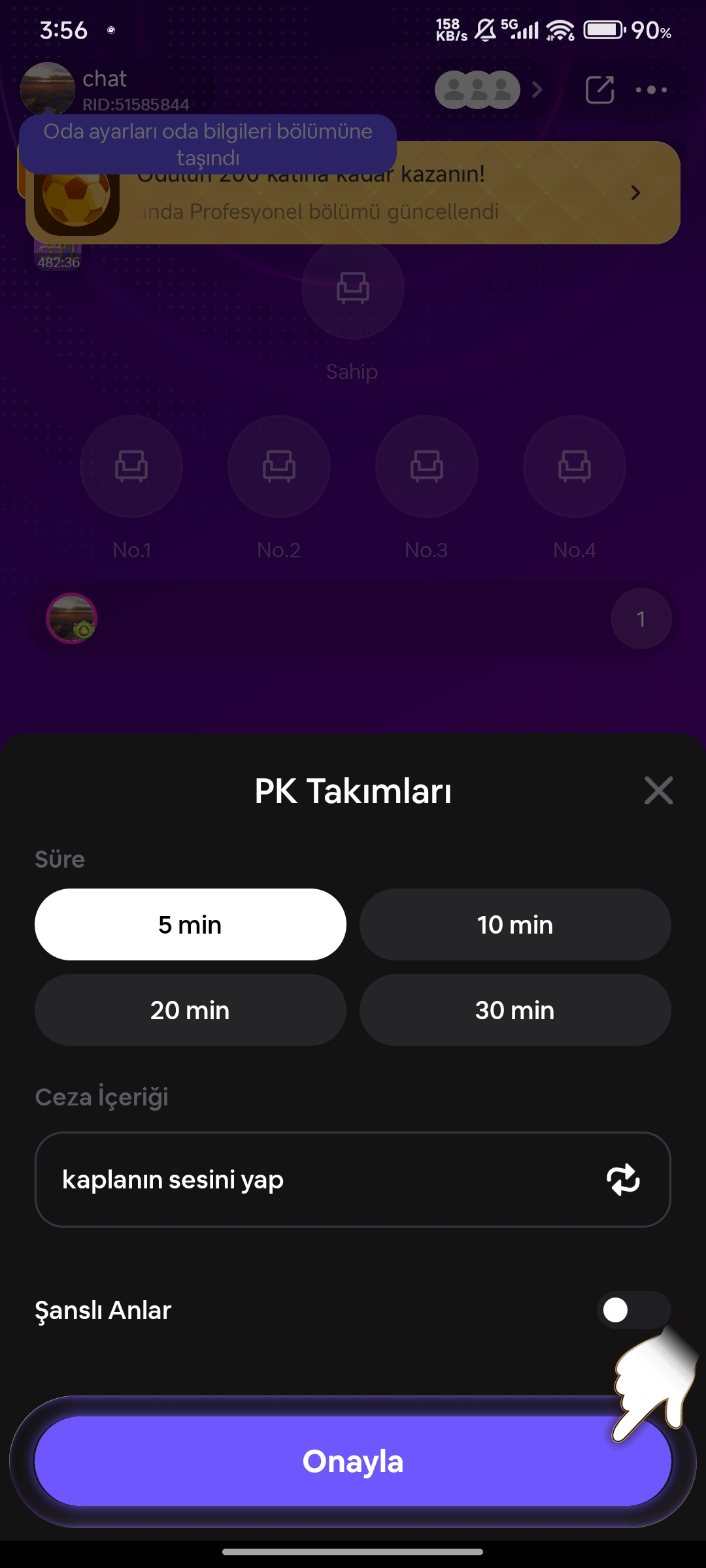Refresh the penalty content suggestion
The image size is (706, 1568).
(623, 1179)
